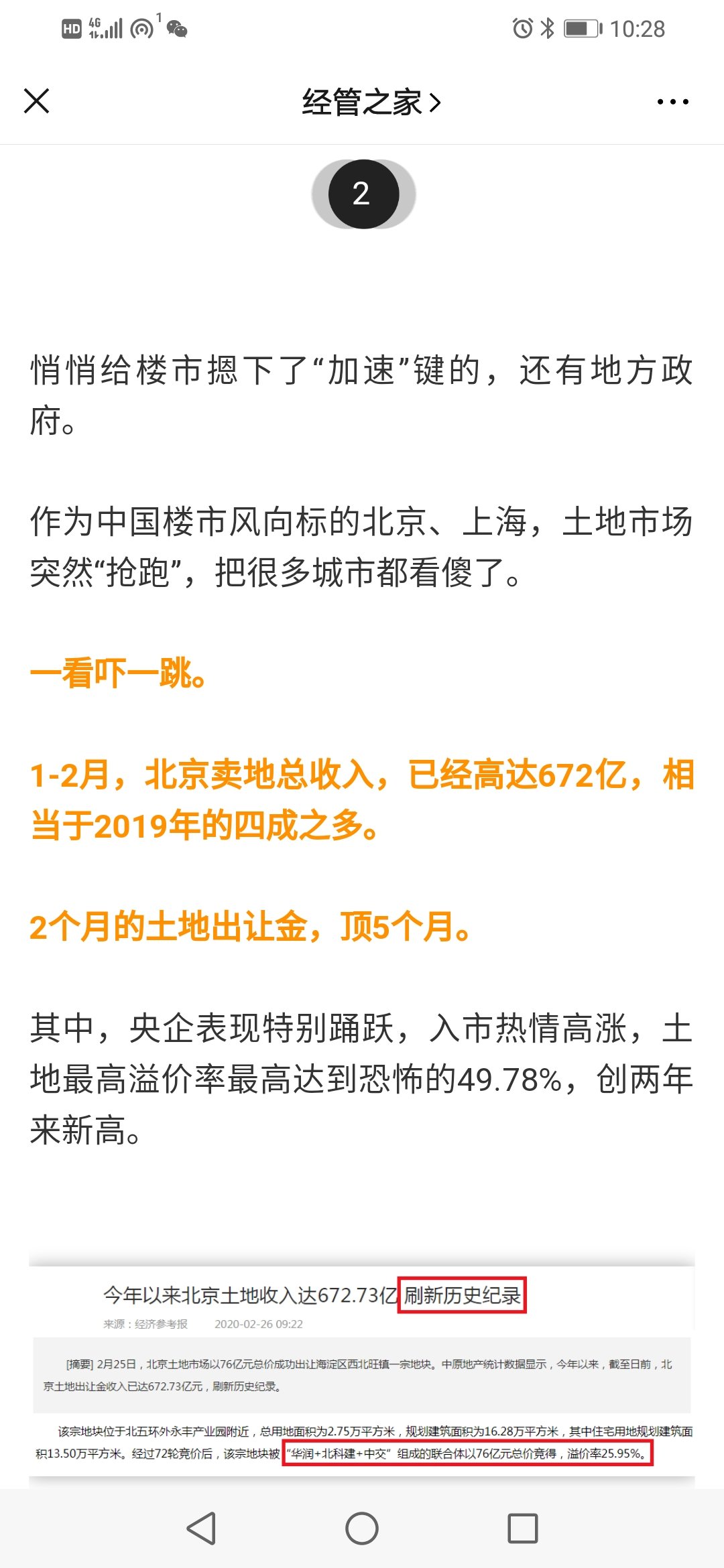This screenshot has height=1568, width=724.
Task: Close the article page
Action: 37,102
